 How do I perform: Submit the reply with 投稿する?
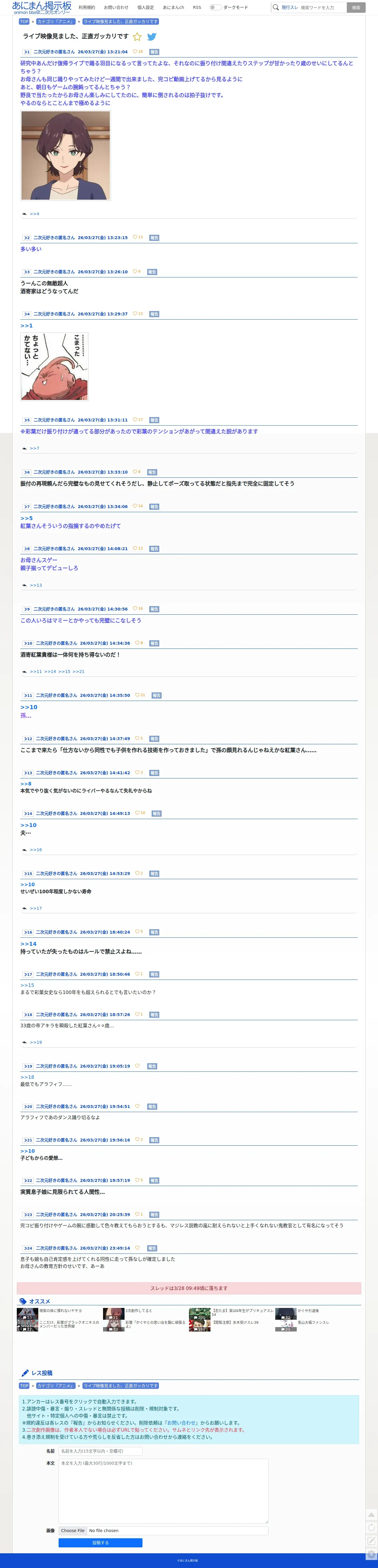click(x=100, y=1542)
